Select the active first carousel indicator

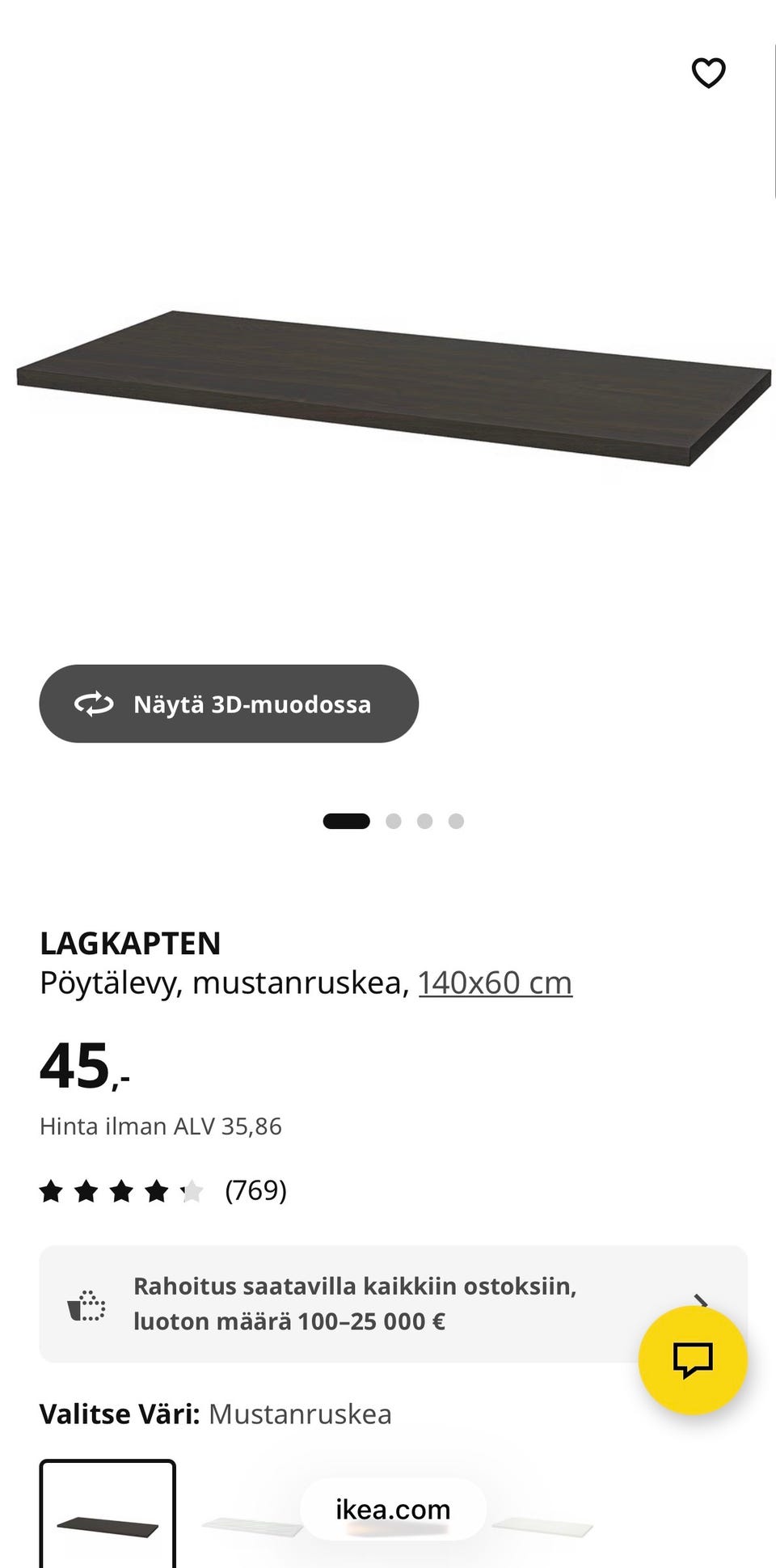click(x=348, y=820)
